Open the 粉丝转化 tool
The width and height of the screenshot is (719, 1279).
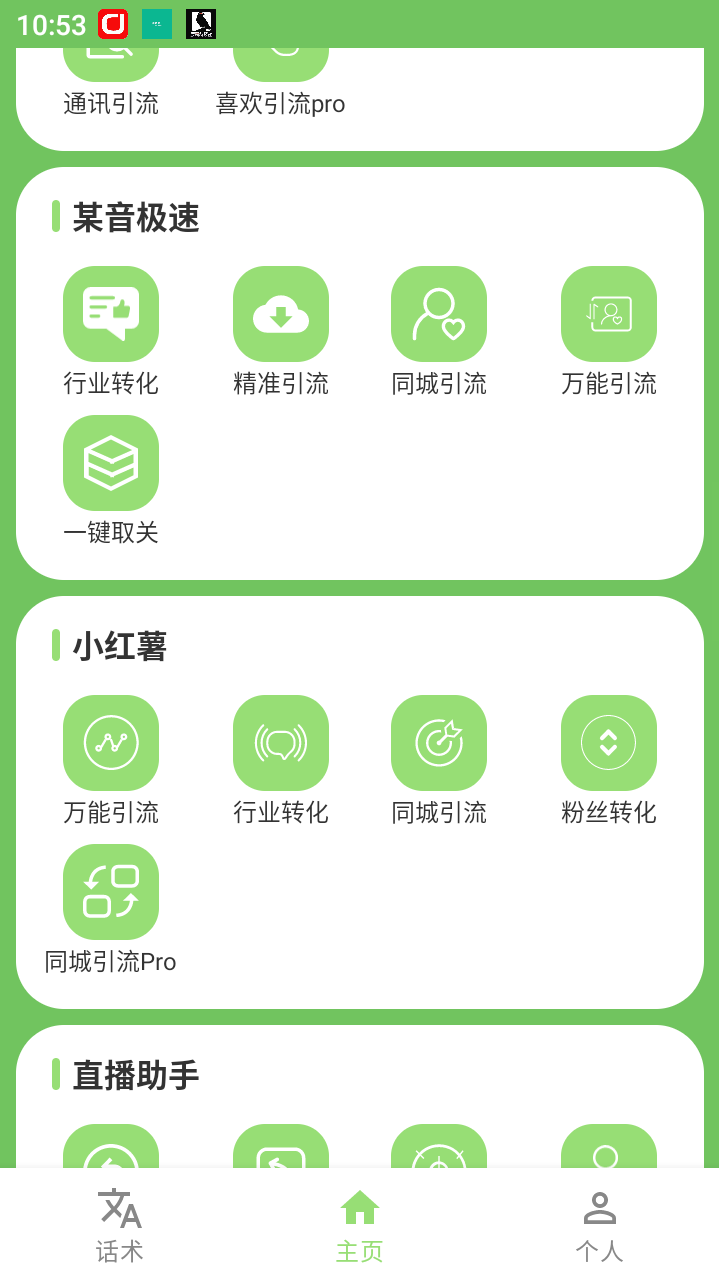tap(609, 743)
